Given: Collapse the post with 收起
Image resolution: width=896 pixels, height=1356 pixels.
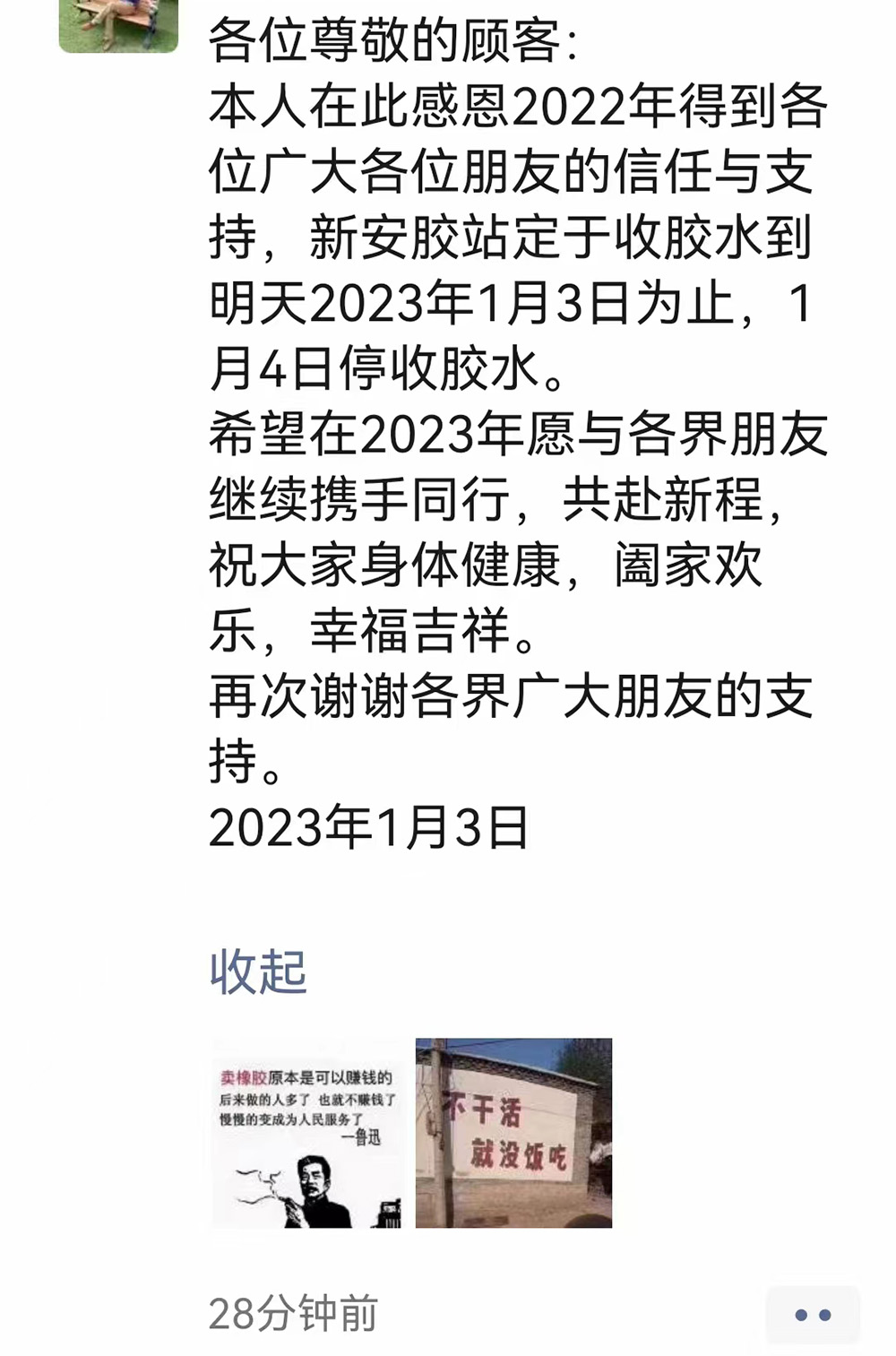Looking at the screenshot, I should pos(258,972).
